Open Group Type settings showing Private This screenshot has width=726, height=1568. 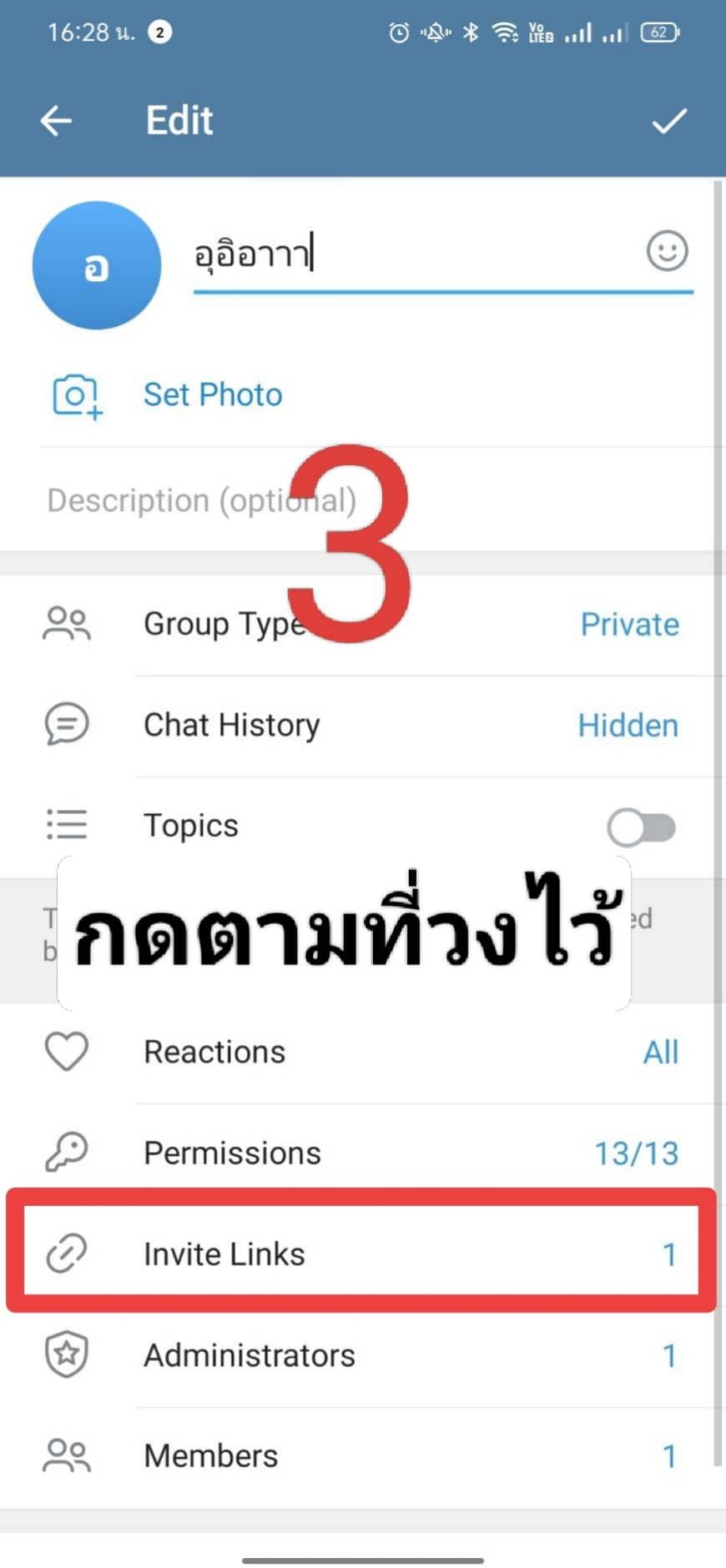pos(363,624)
